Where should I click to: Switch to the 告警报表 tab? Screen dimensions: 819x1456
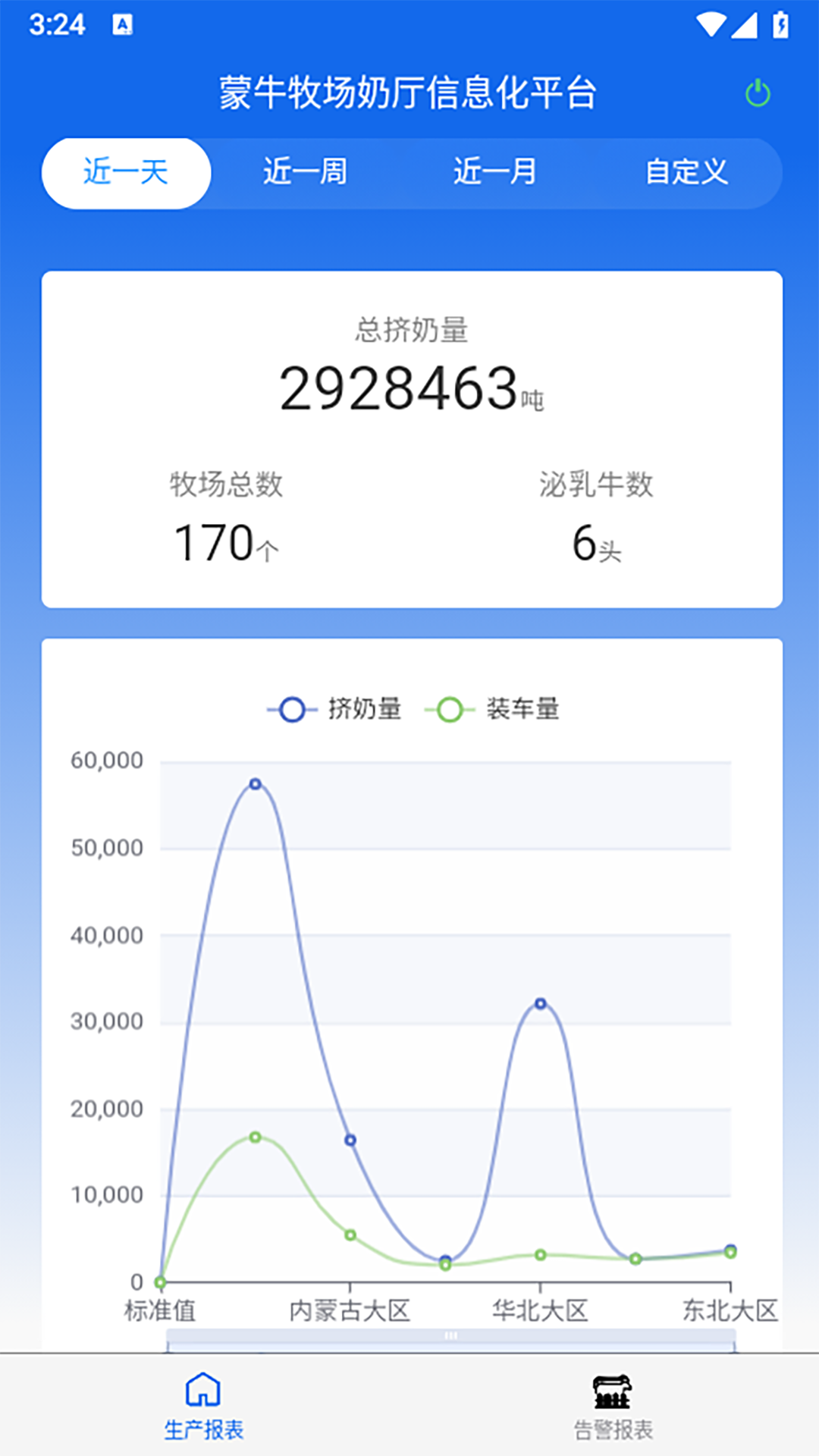tap(613, 1407)
